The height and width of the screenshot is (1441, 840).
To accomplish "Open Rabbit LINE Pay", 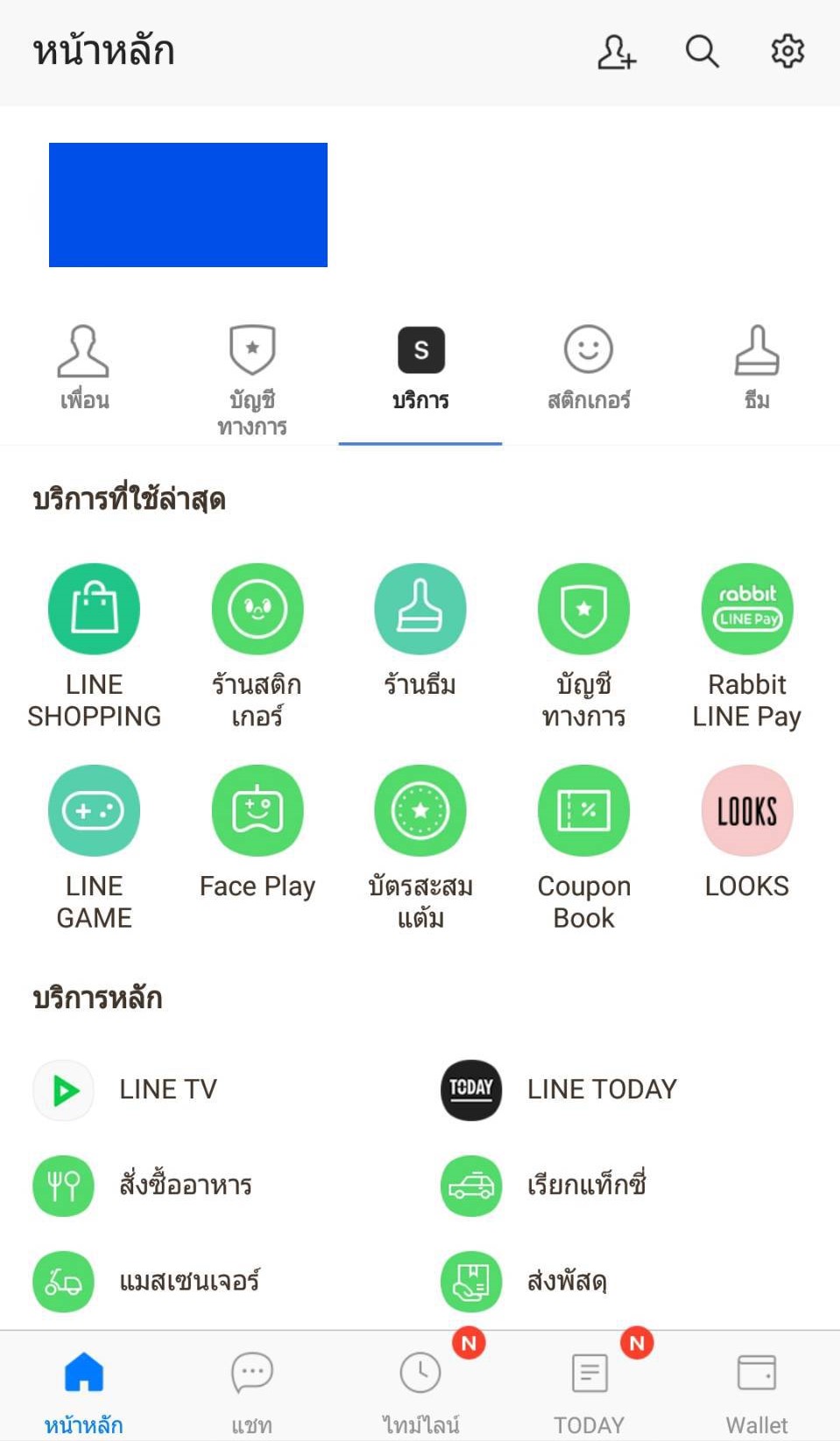I will tap(747, 610).
